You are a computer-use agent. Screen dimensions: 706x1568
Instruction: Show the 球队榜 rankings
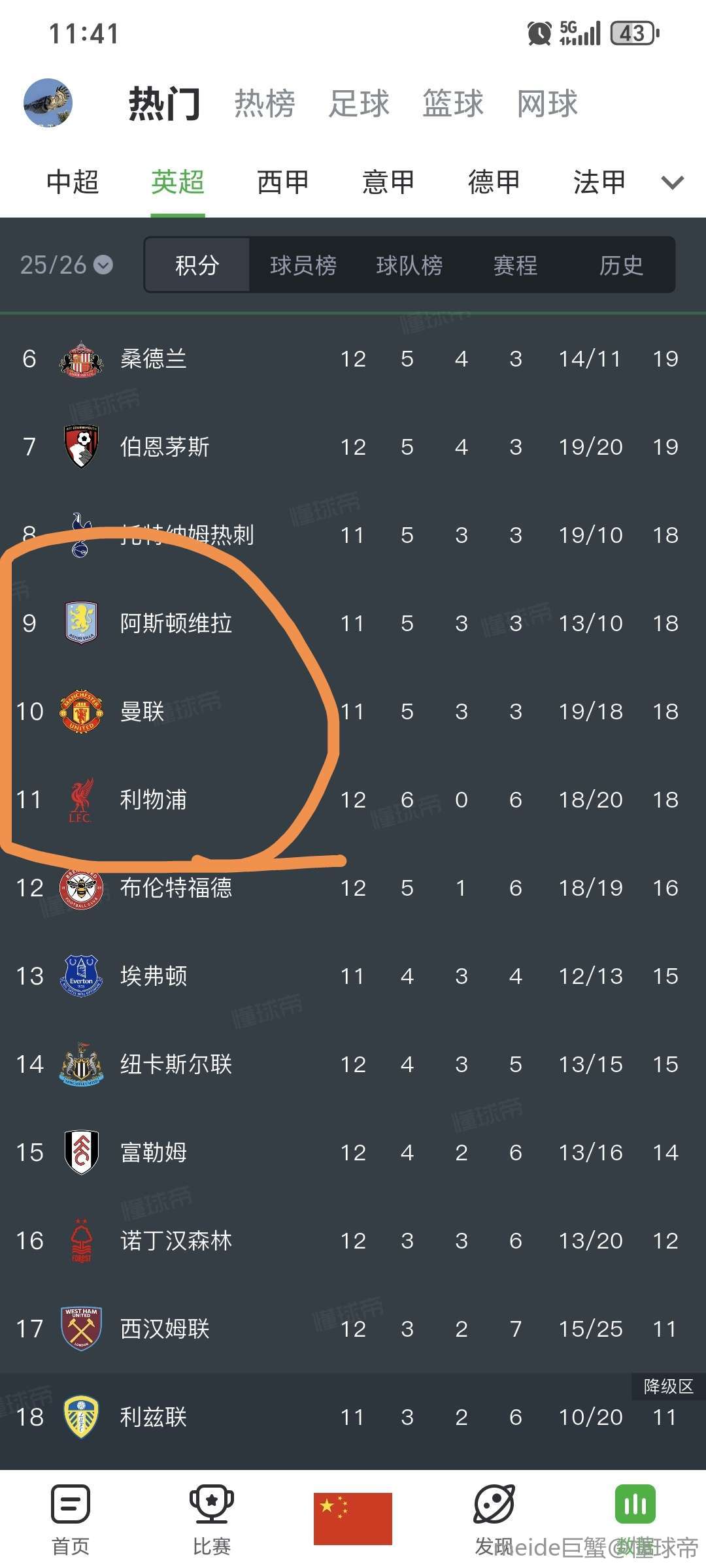click(409, 265)
